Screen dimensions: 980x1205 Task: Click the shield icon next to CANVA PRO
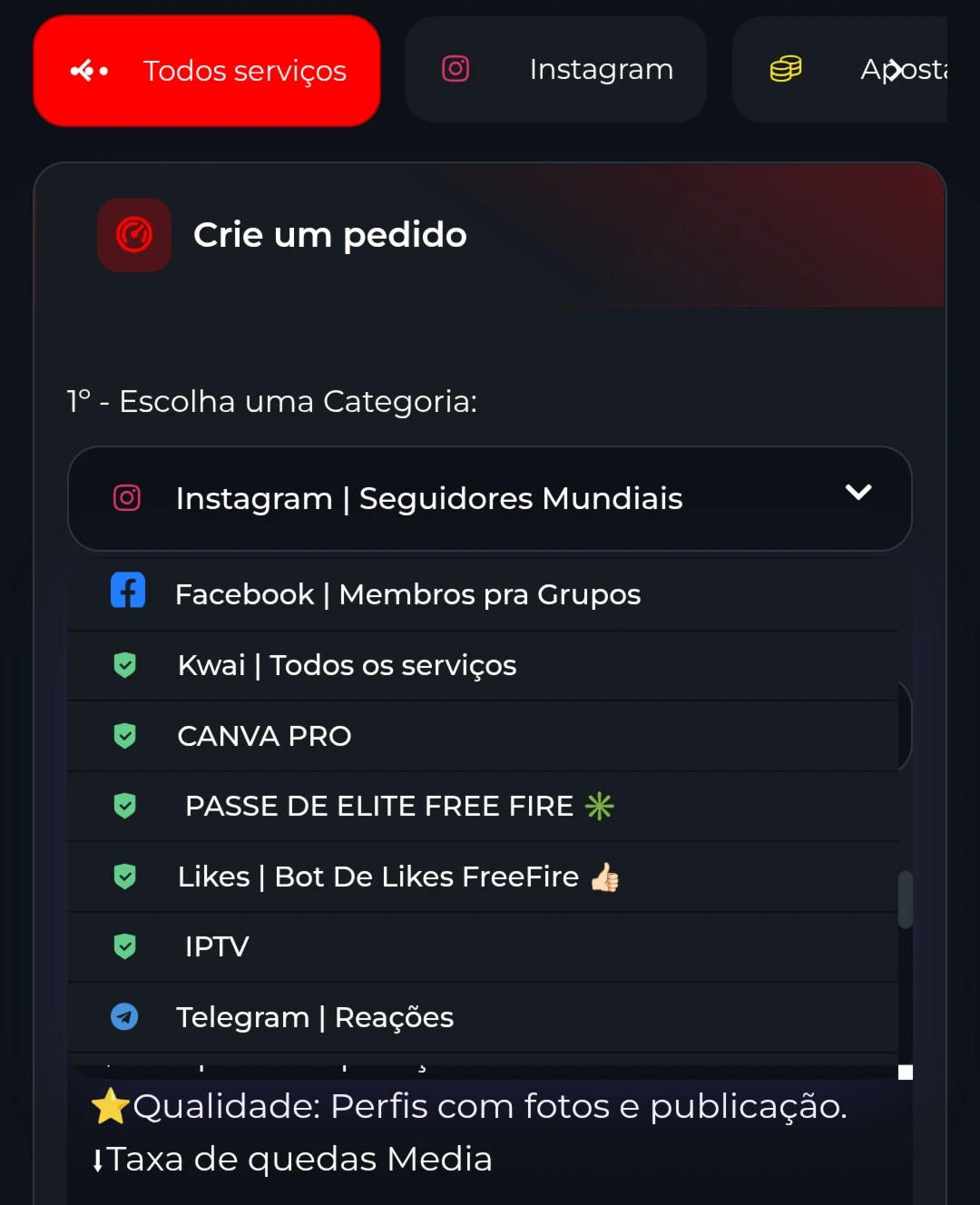pyautogui.click(x=124, y=735)
